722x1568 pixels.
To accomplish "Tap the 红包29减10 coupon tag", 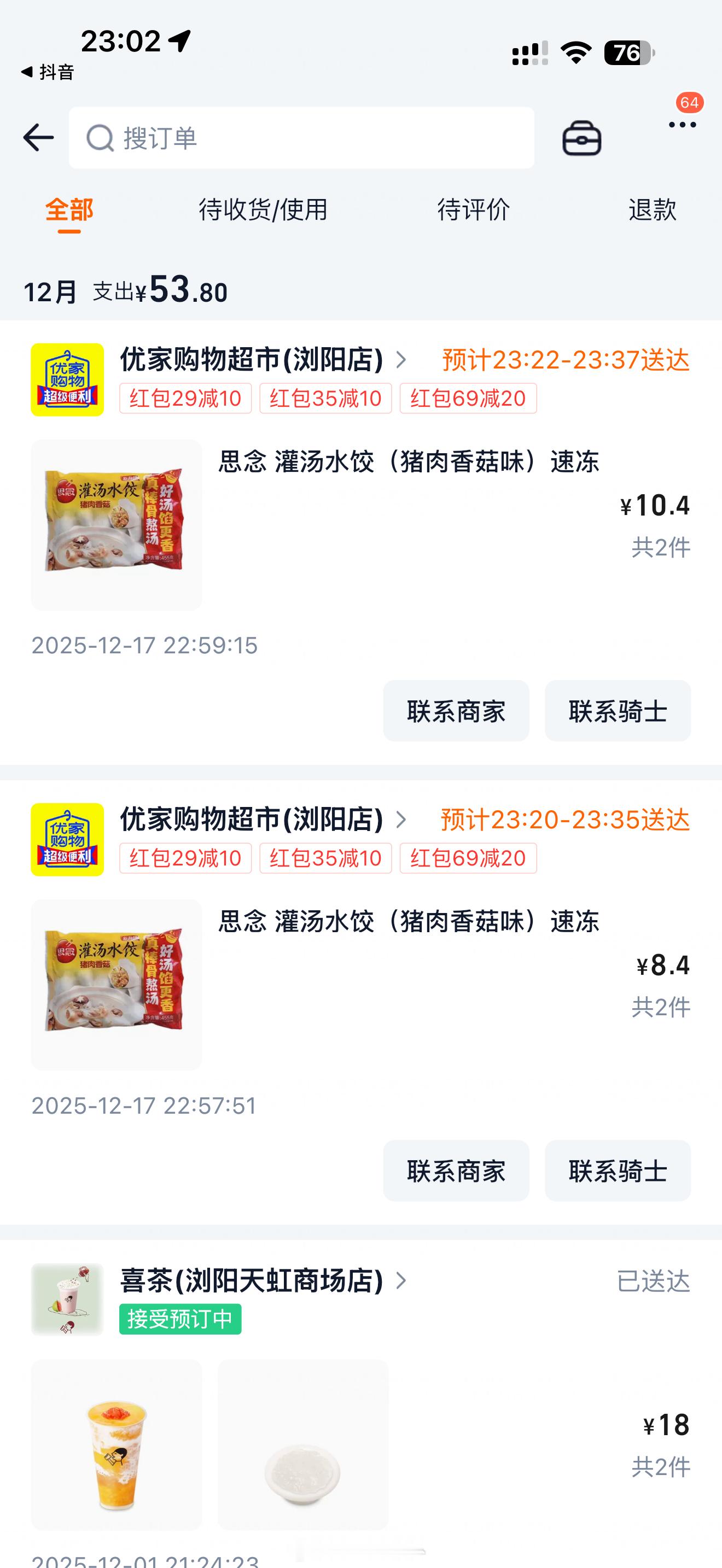I will pos(184,398).
